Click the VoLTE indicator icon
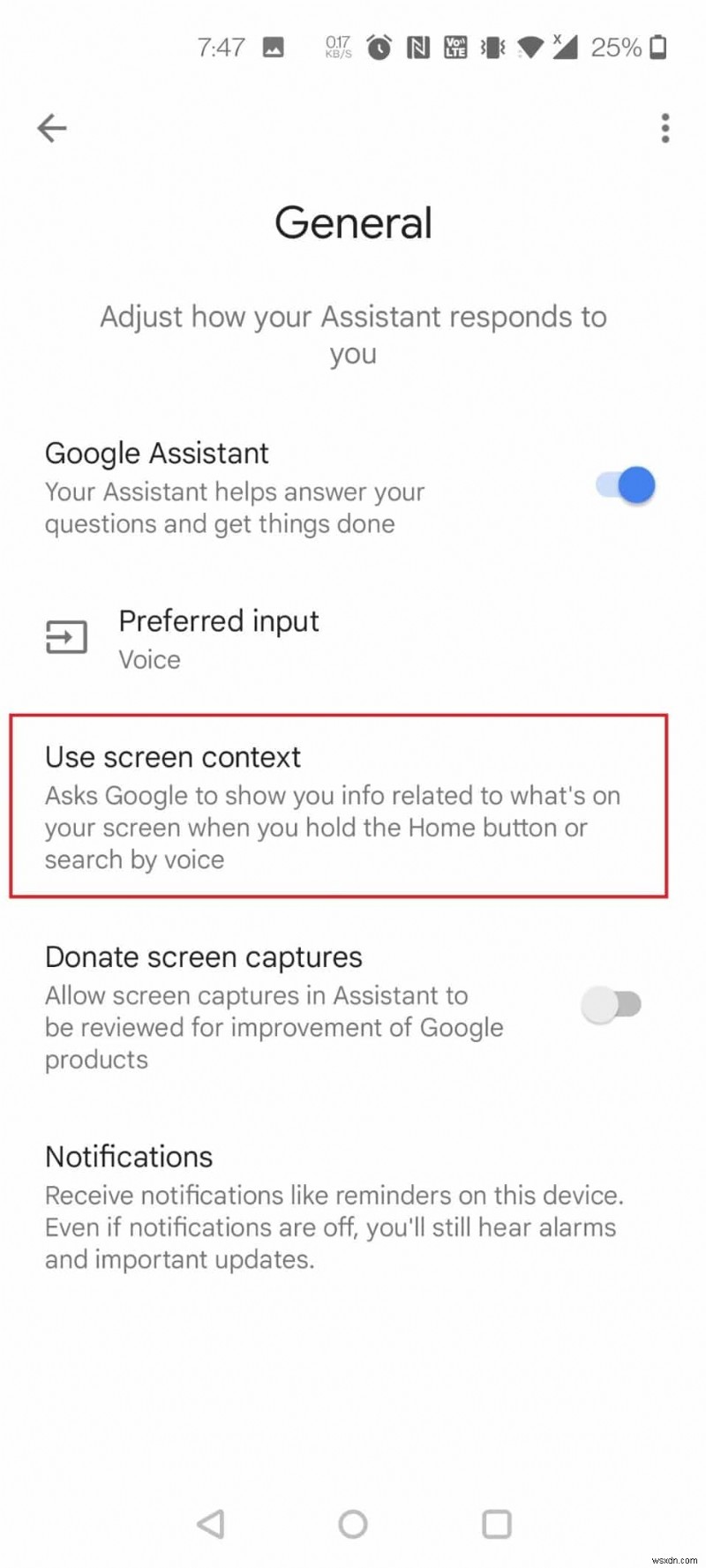 455,47
